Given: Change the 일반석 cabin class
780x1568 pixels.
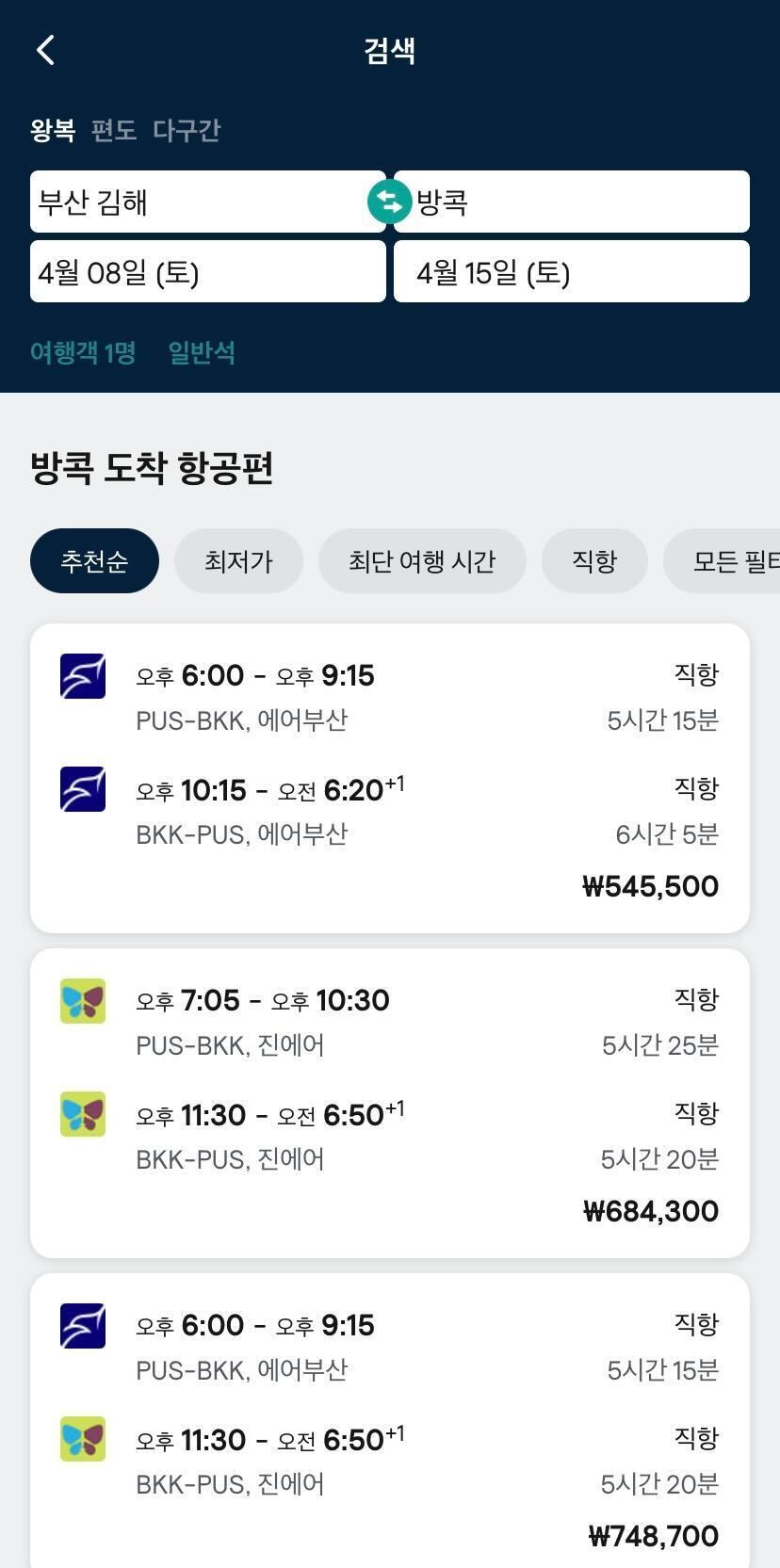Looking at the screenshot, I should point(202,352).
